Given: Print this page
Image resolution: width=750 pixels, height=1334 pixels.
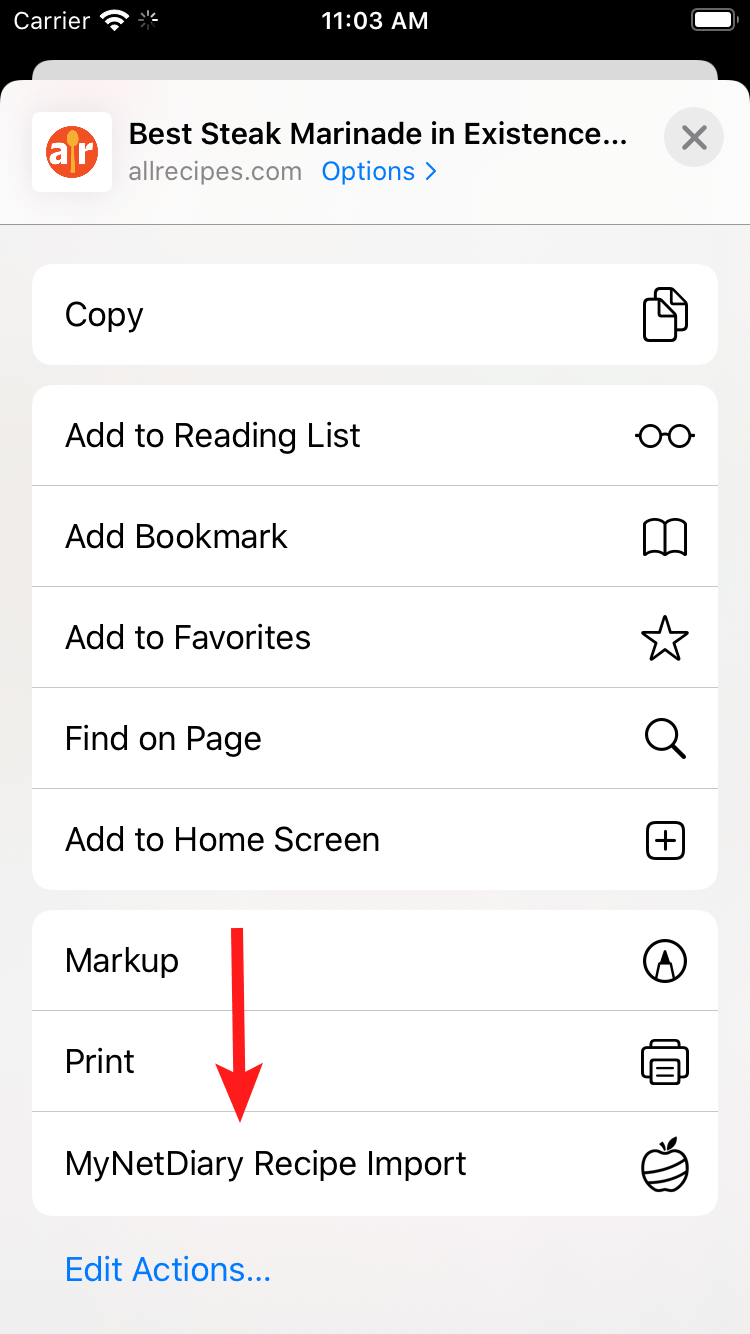Looking at the screenshot, I should (374, 1062).
